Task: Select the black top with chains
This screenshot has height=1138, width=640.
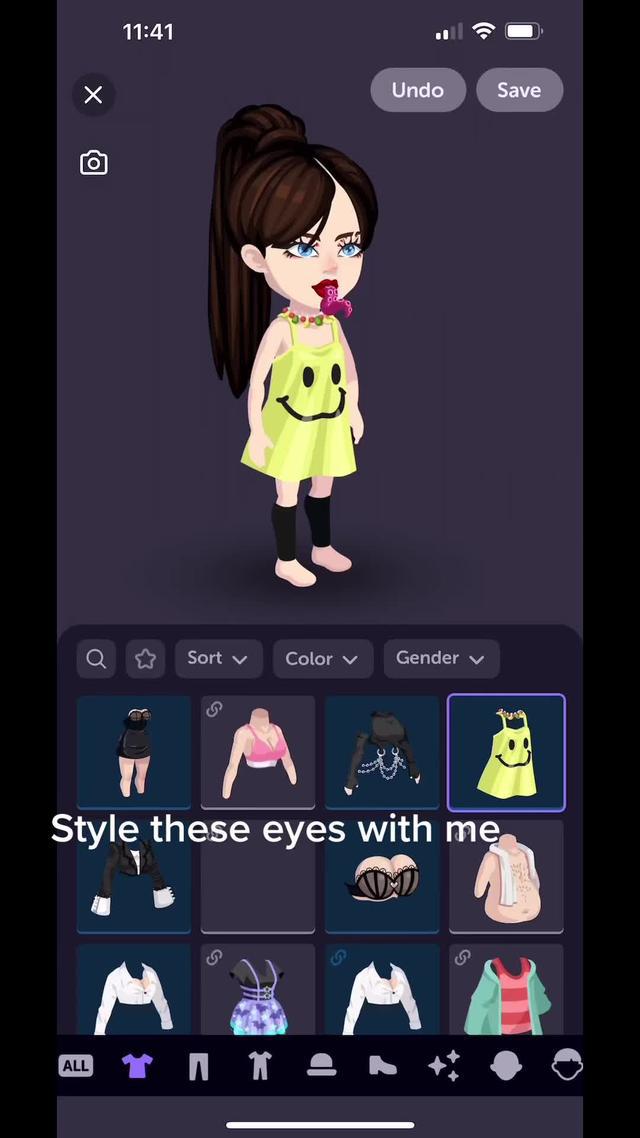Action: pyautogui.click(x=382, y=752)
